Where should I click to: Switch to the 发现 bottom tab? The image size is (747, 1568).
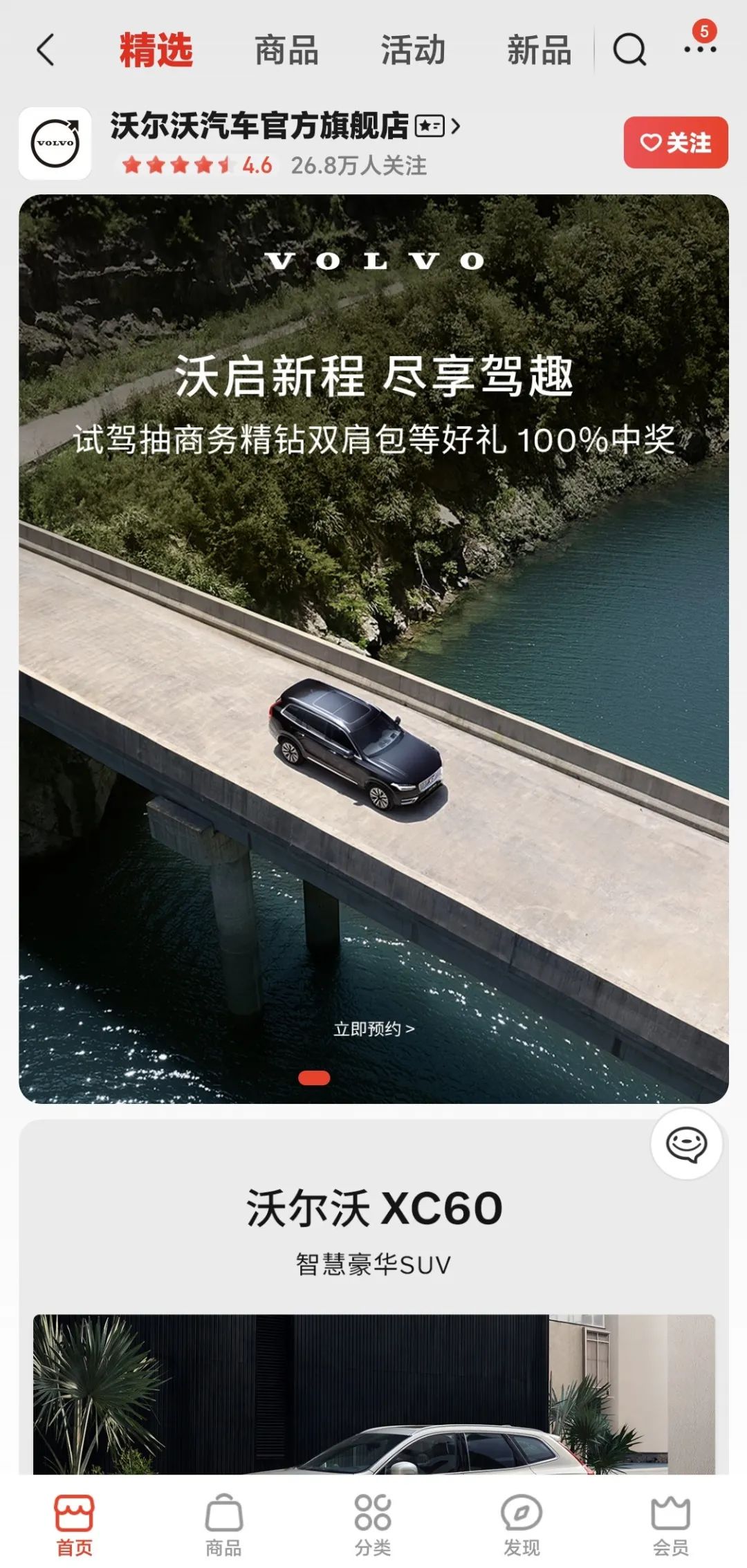click(x=522, y=1526)
